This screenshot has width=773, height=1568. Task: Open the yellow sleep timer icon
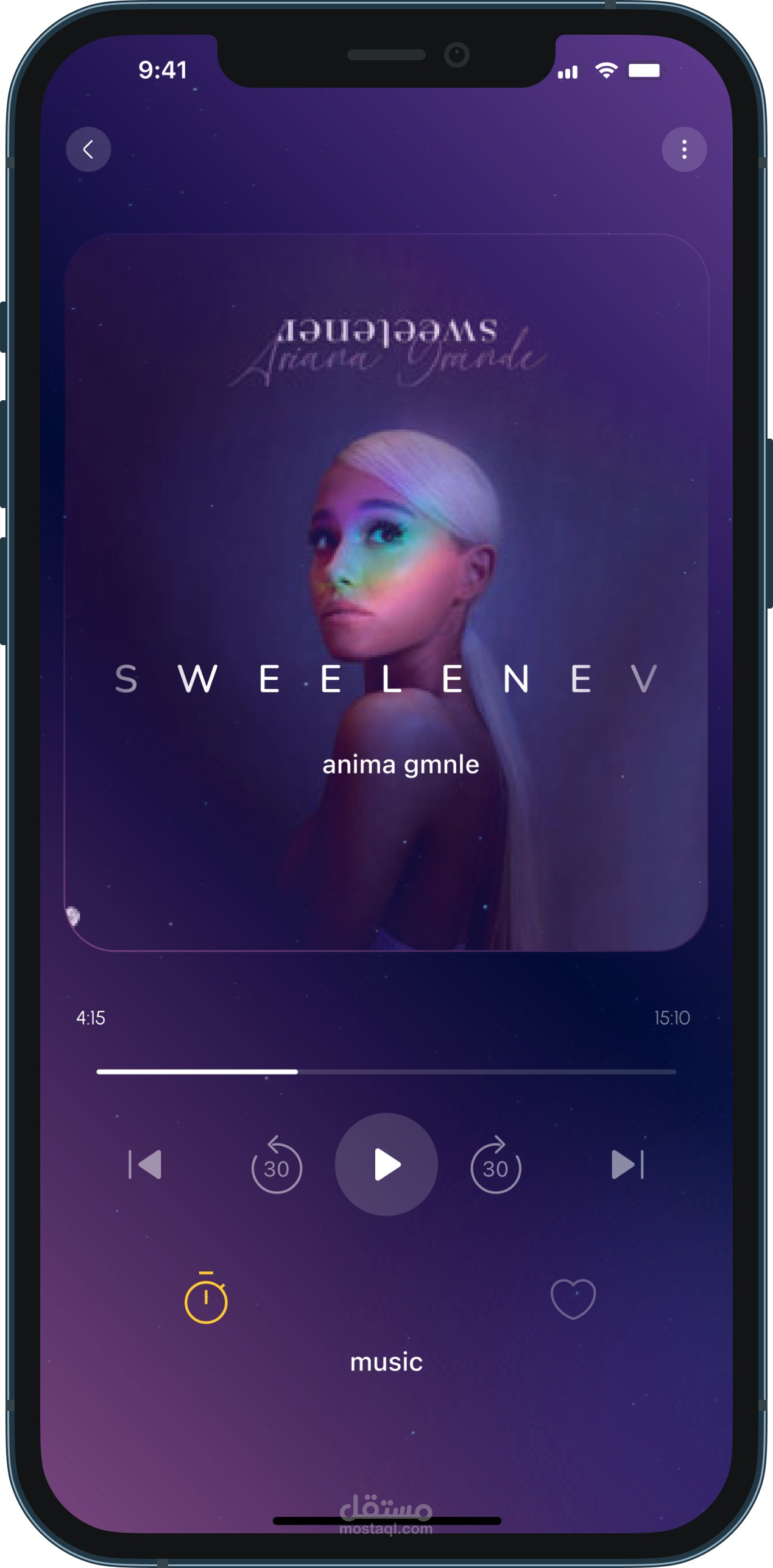(206, 1298)
